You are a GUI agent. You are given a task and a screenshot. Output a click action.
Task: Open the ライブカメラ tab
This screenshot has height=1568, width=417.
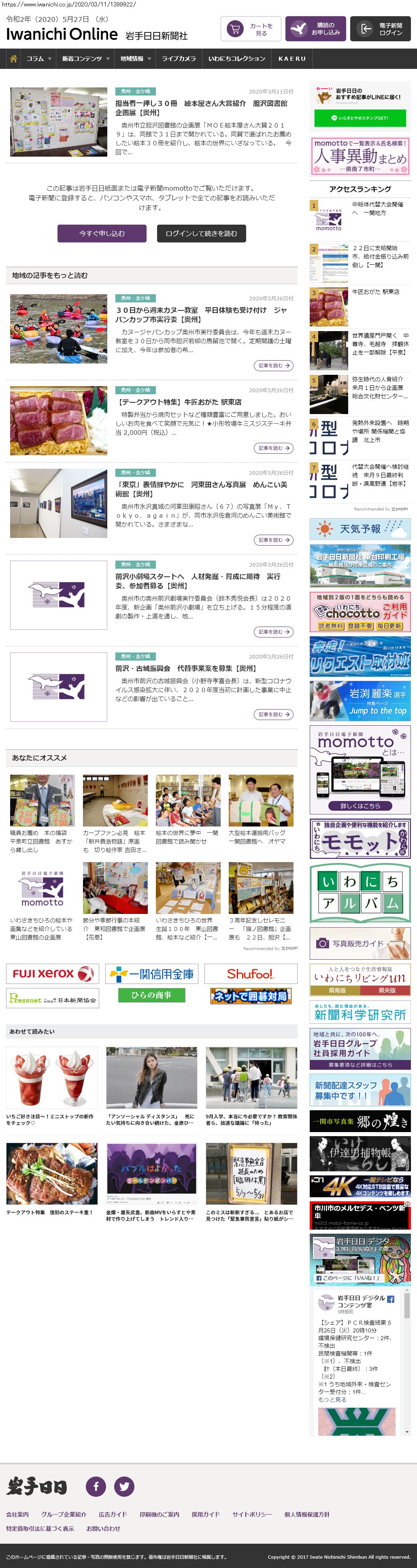pyautogui.click(x=179, y=58)
